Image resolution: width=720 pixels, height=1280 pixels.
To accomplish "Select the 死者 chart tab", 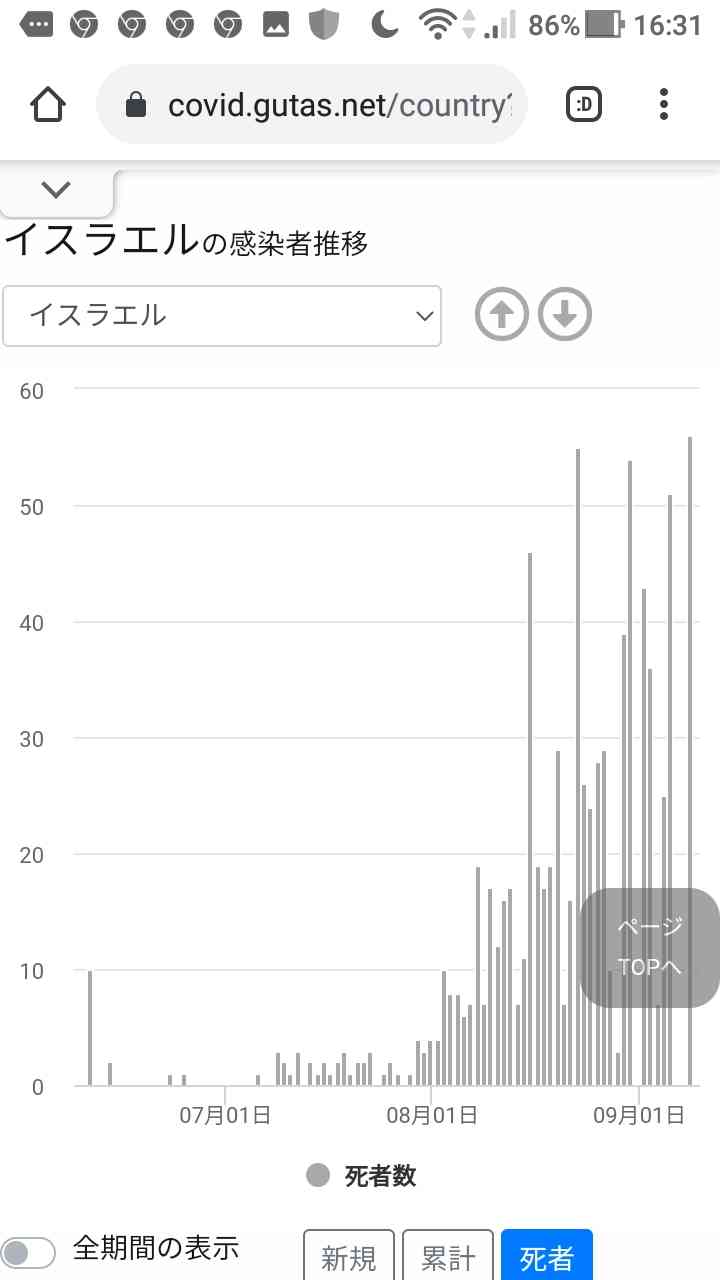I will (547, 1257).
